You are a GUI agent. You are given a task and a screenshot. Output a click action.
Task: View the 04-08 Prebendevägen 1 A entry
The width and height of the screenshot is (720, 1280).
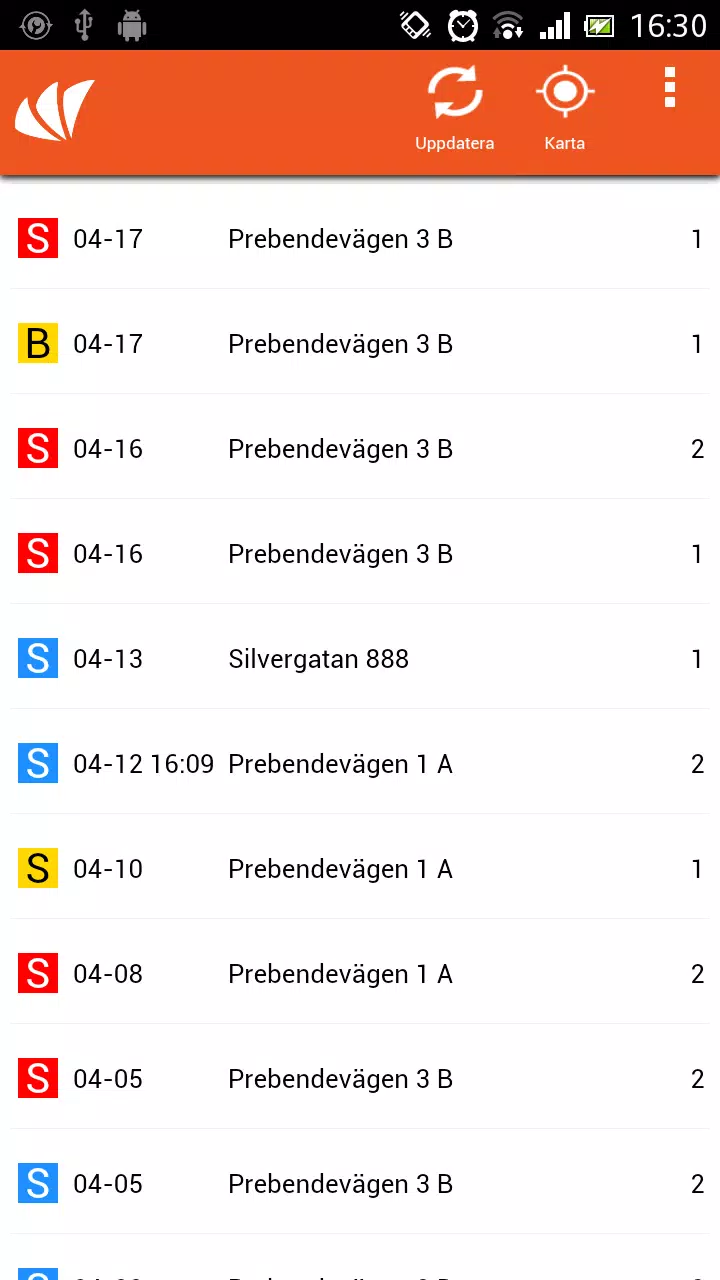pos(360,974)
